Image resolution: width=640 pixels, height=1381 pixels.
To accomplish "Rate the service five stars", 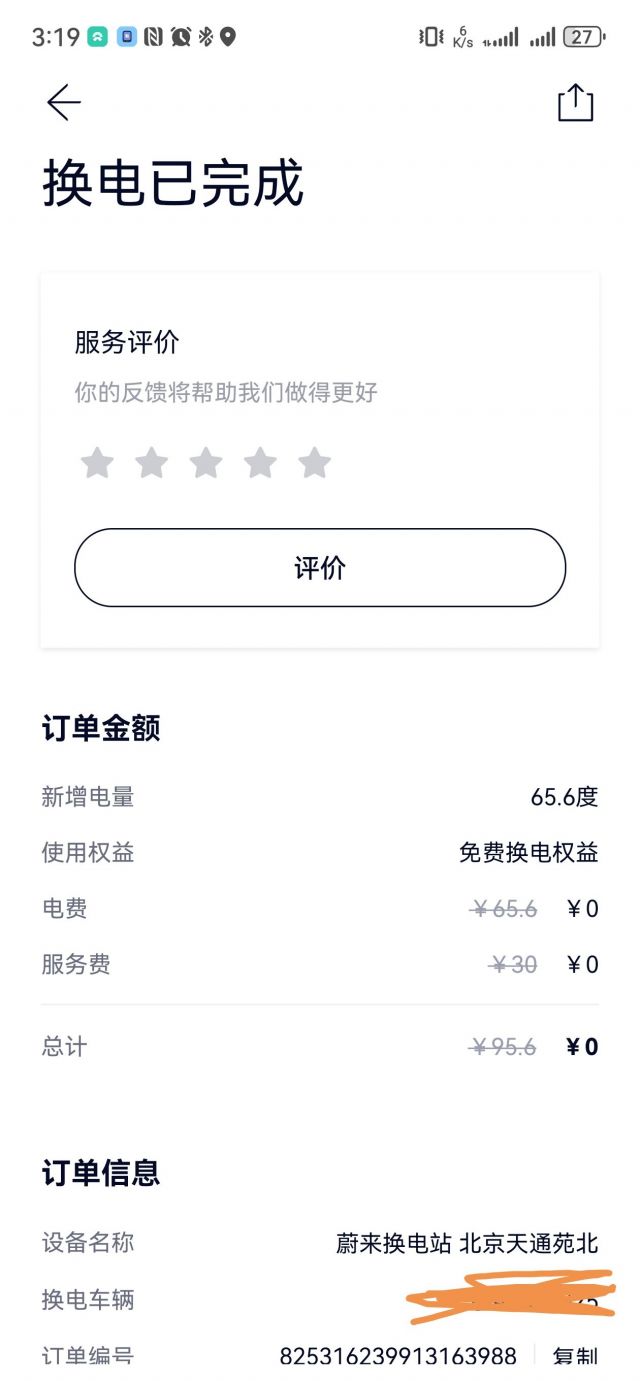I will click(x=315, y=463).
